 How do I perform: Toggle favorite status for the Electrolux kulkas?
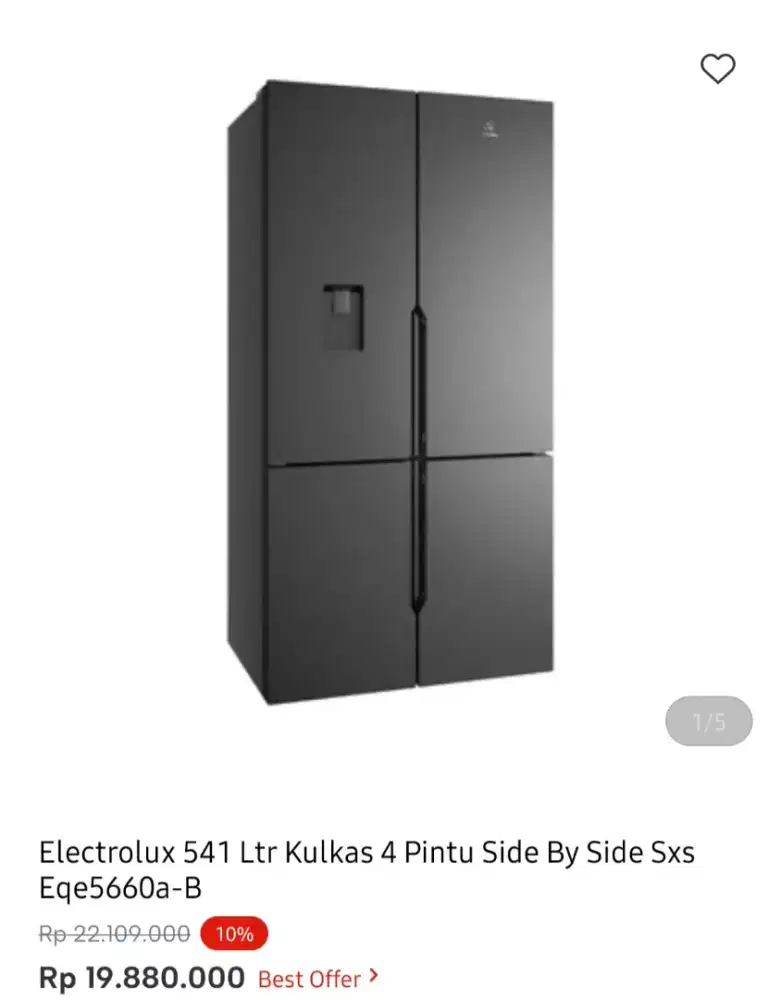pos(716,69)
